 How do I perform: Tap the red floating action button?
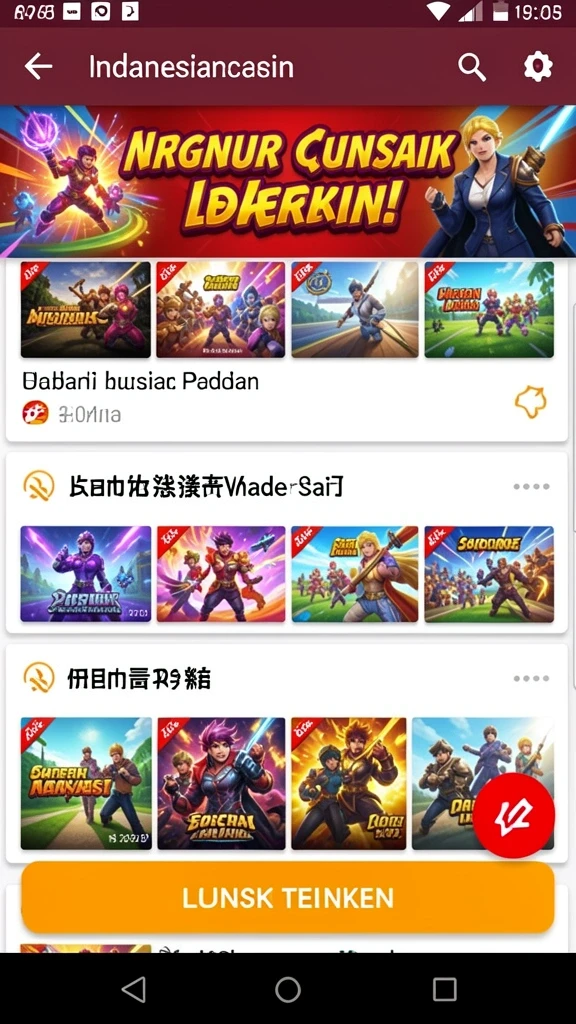pyautogui.click(x=513, y=816)
